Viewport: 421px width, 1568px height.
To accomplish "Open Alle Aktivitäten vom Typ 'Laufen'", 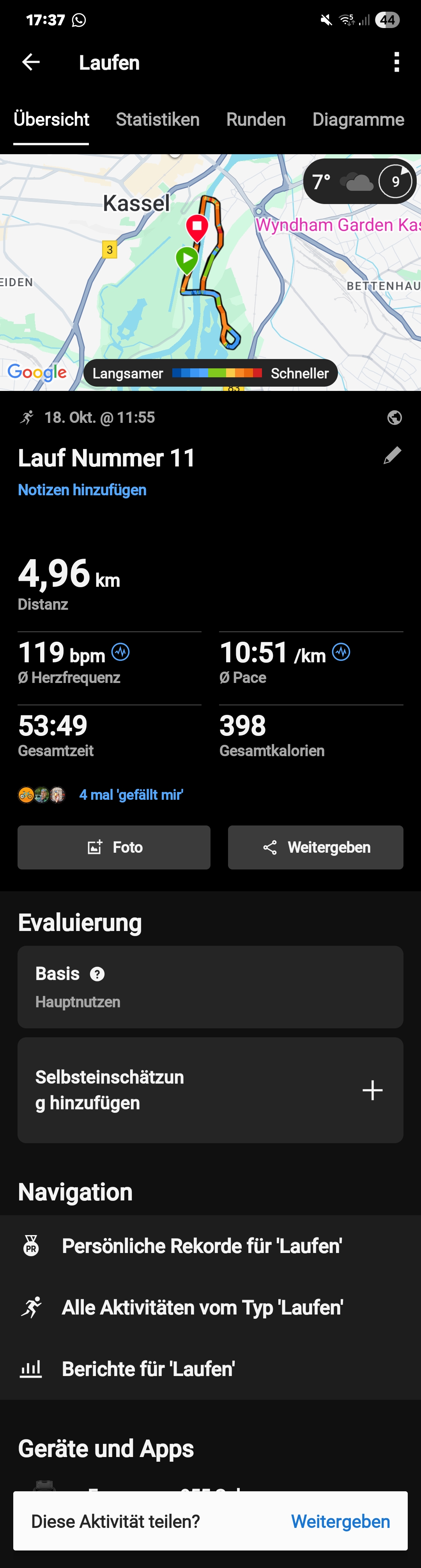I will point(202,1308).
